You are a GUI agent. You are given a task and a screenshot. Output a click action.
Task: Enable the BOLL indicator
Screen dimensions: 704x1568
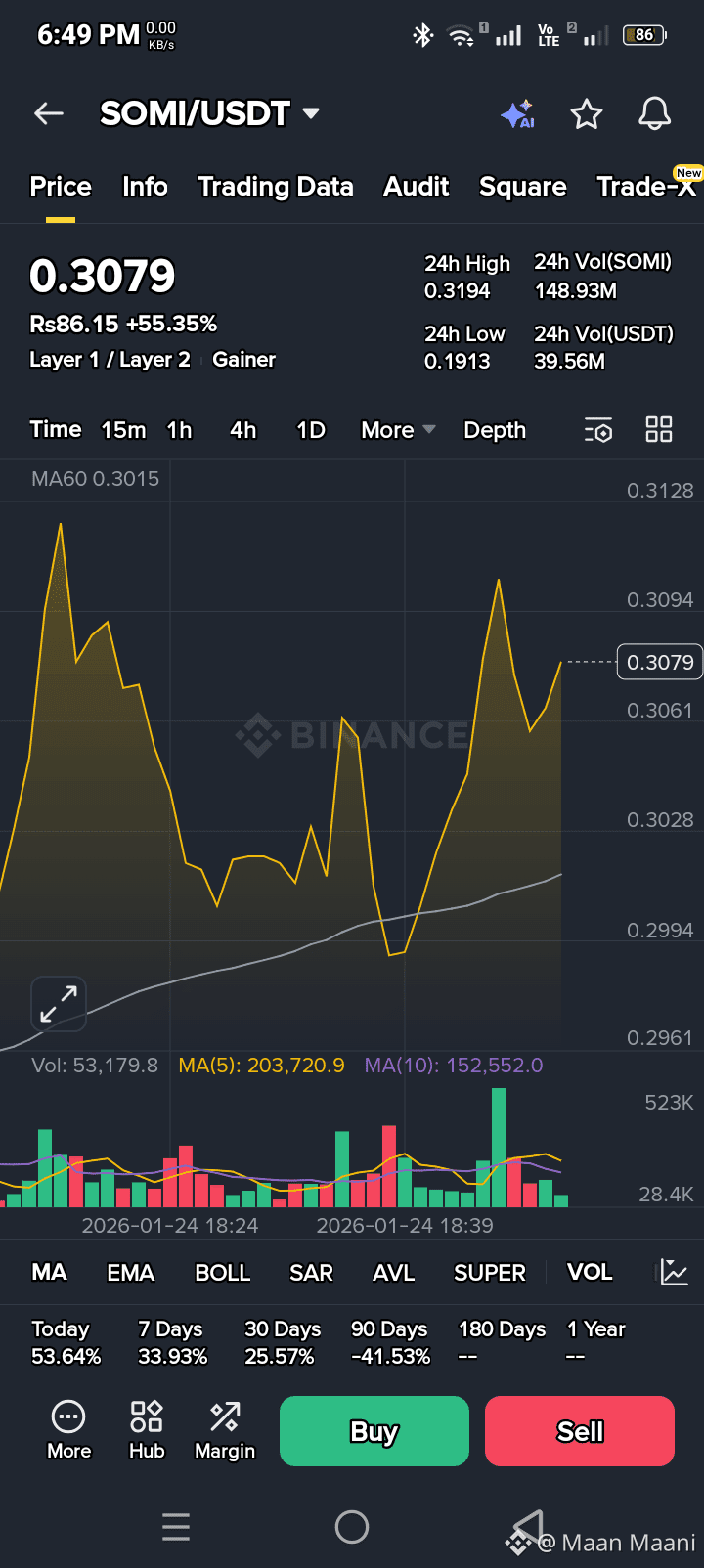click(223, 1273)
